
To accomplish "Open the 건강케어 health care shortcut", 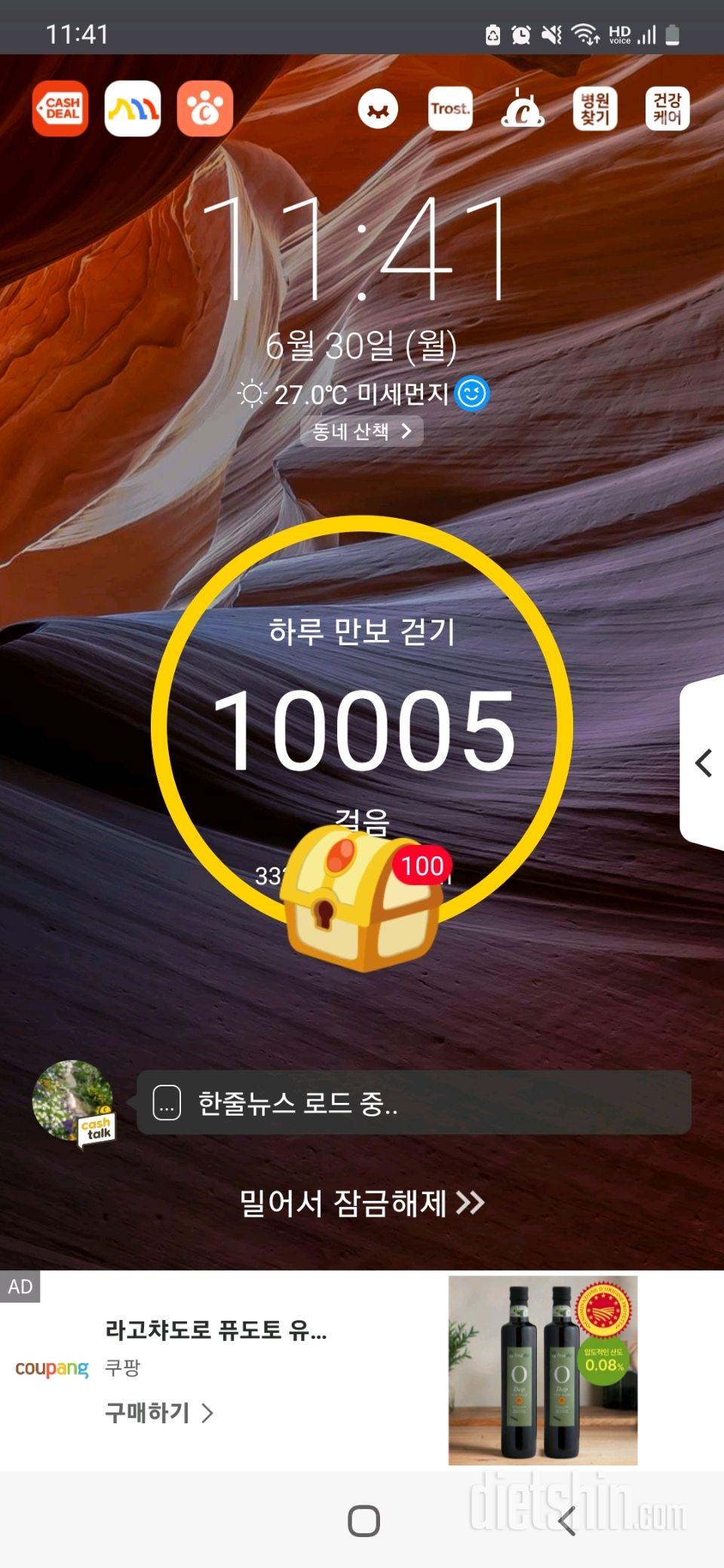I will [667, 109].
